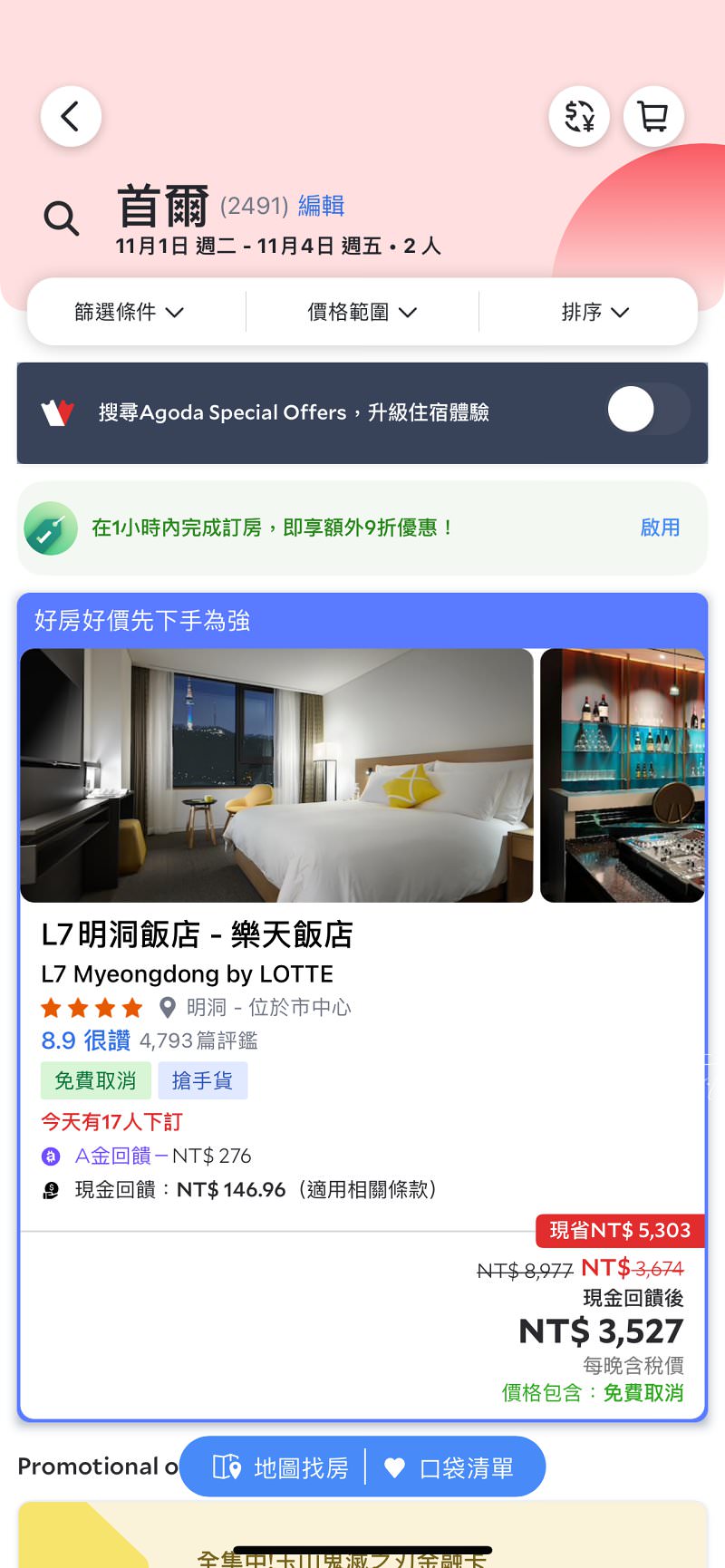The image size is (725, 1568).
Task: Open the shopping cart
Action: [653, 116]
